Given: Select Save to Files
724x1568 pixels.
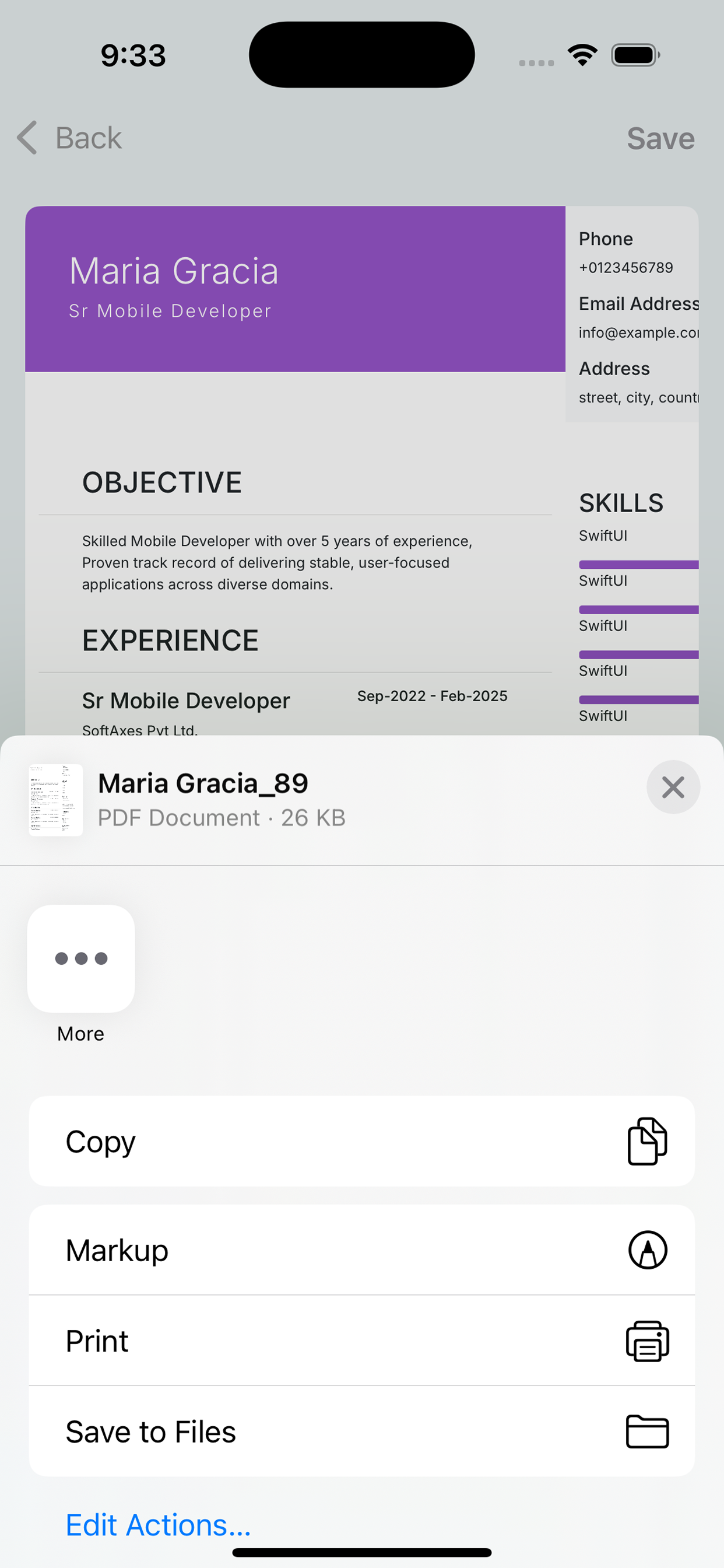Looking at the screenshot, I should [362, 1431].
